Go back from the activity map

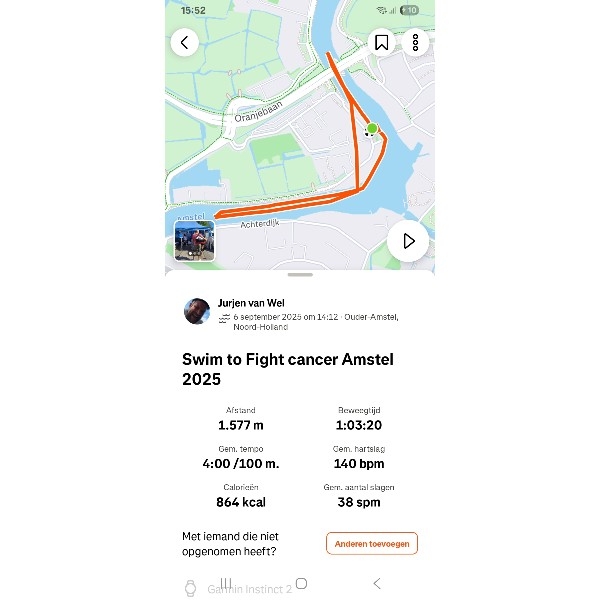tap(184, 42)
